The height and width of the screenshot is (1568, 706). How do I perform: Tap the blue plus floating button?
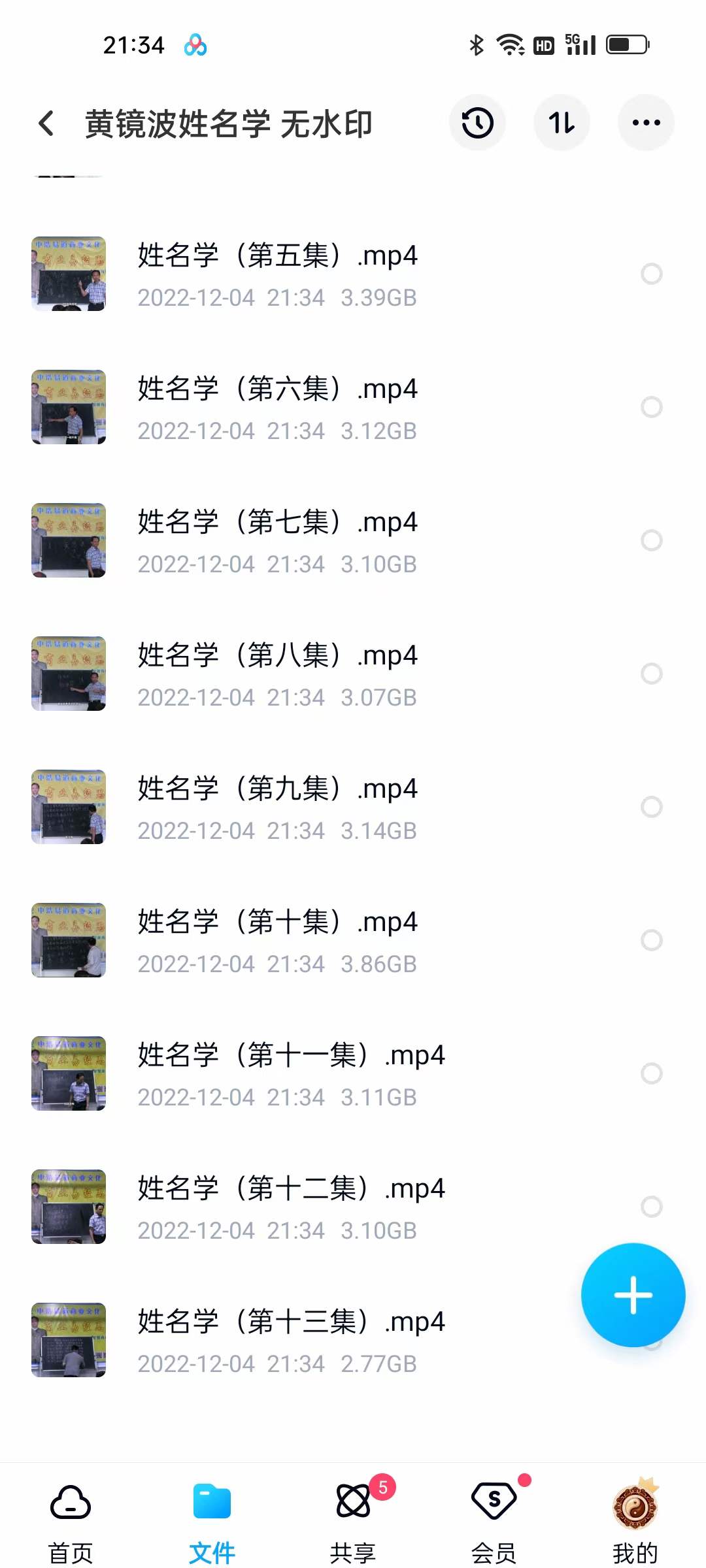(633, 1295)
